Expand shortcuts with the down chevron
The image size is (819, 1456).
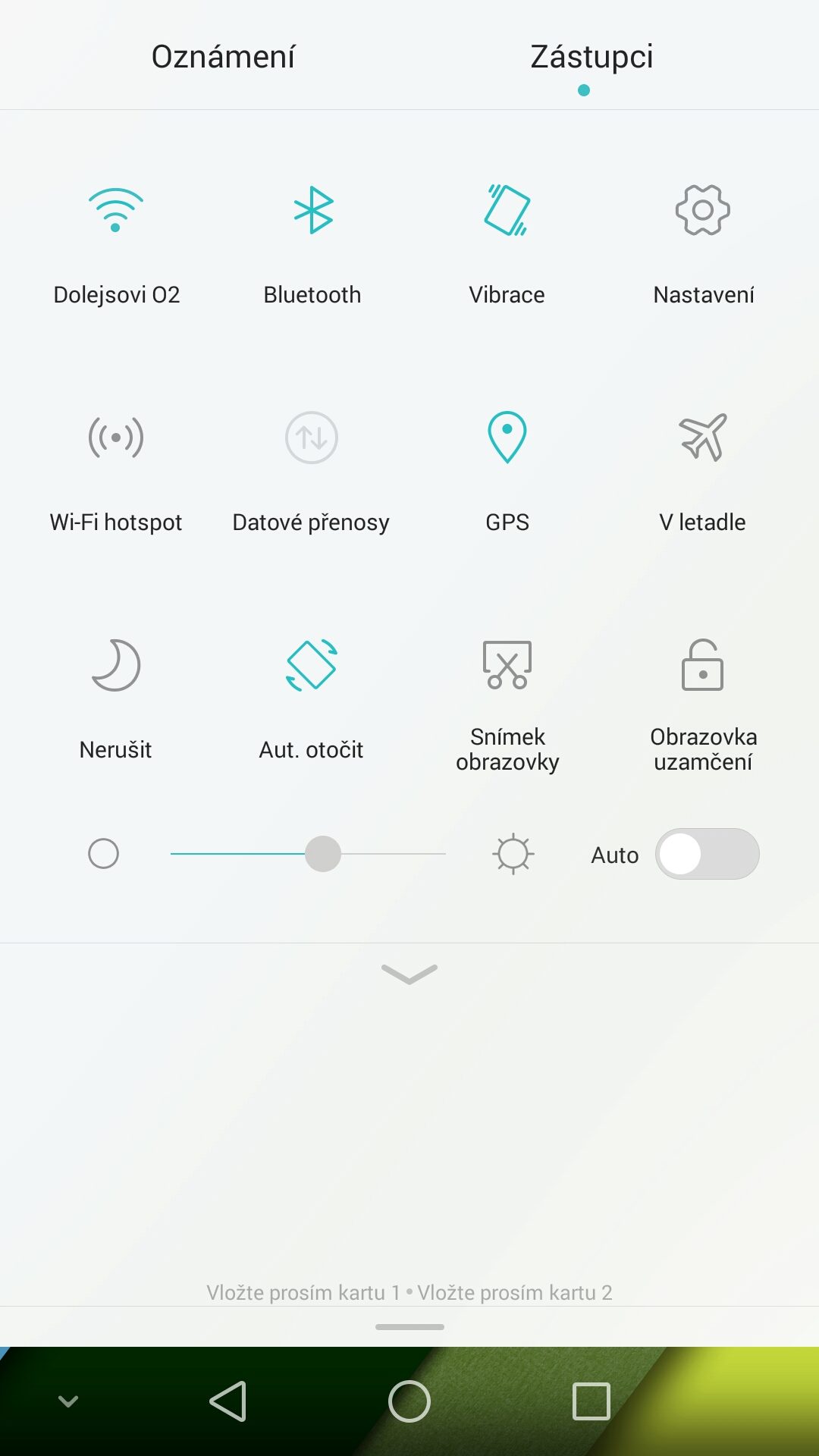pyautogui.click(x=409, y=974)
